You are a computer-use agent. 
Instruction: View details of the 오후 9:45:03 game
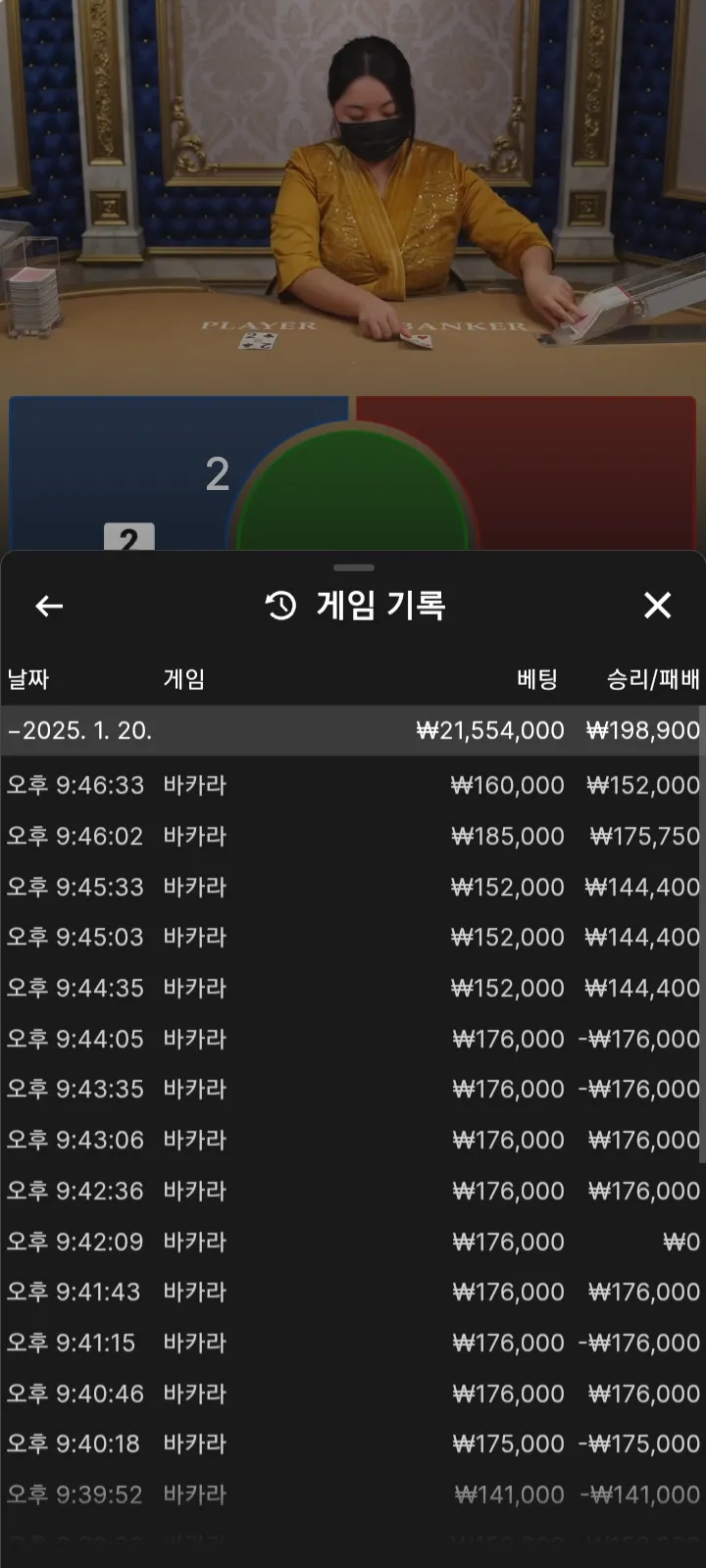[x=353, y=937]
